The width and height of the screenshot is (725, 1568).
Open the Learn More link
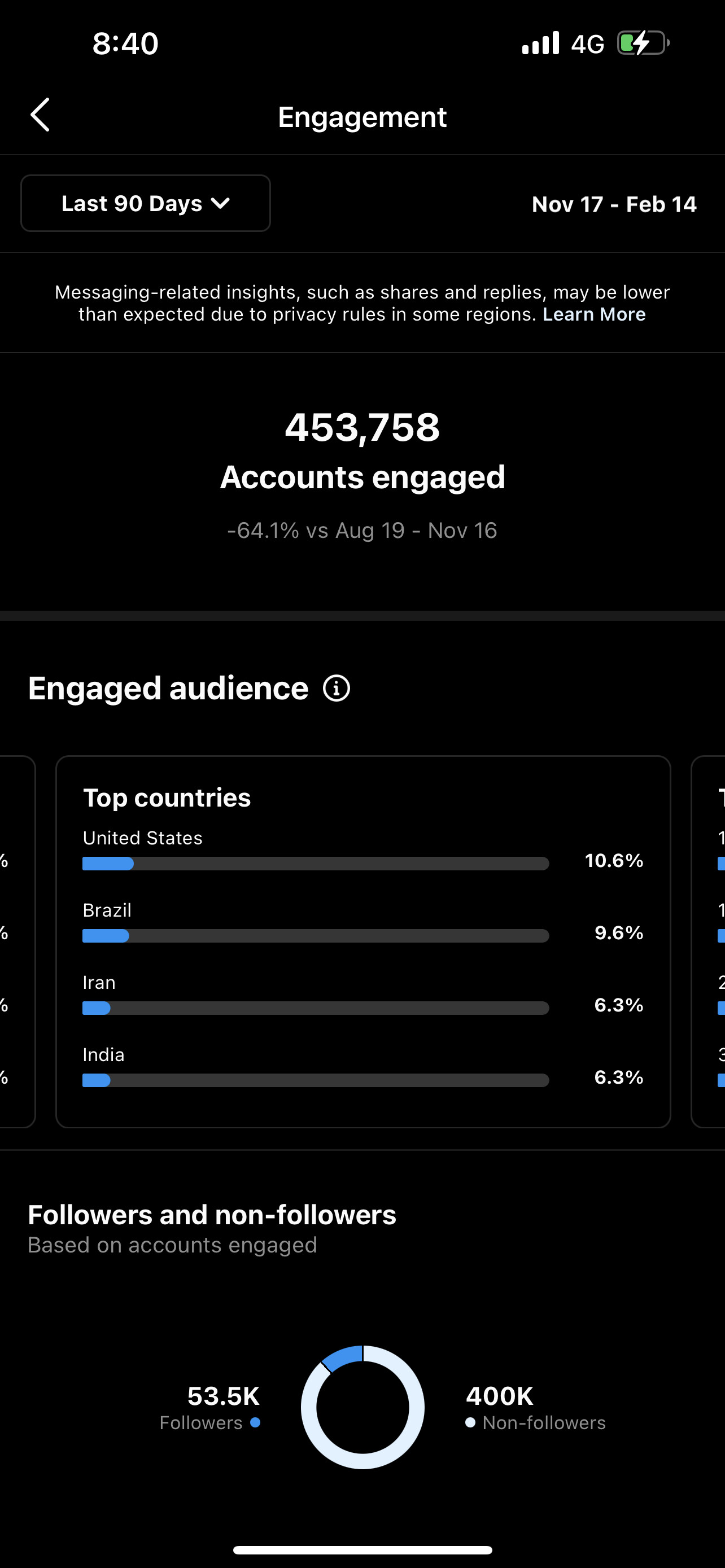click(x=594, y=315)
